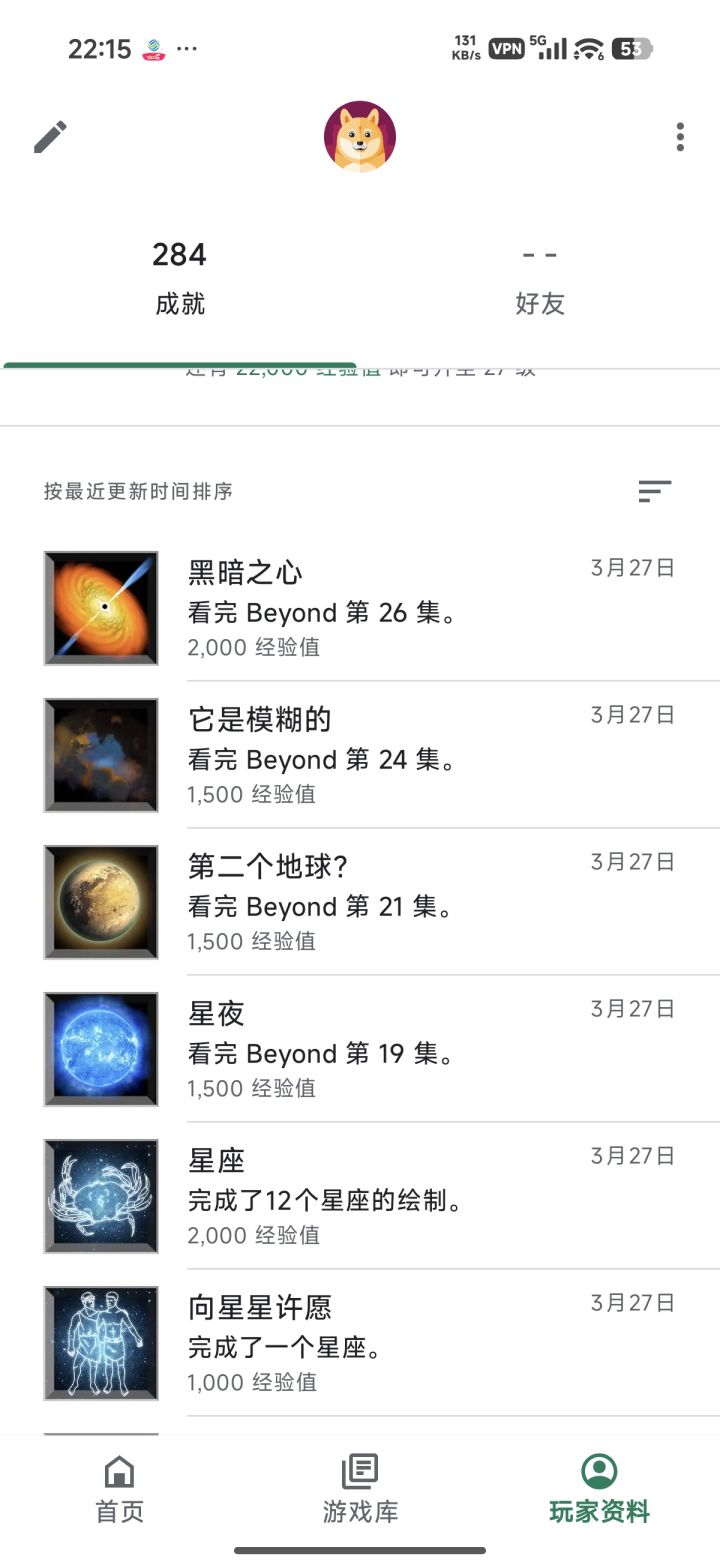Switch to the 成就 tab
This screenshot has width=720, height=1565.
[x=180, y=278]
